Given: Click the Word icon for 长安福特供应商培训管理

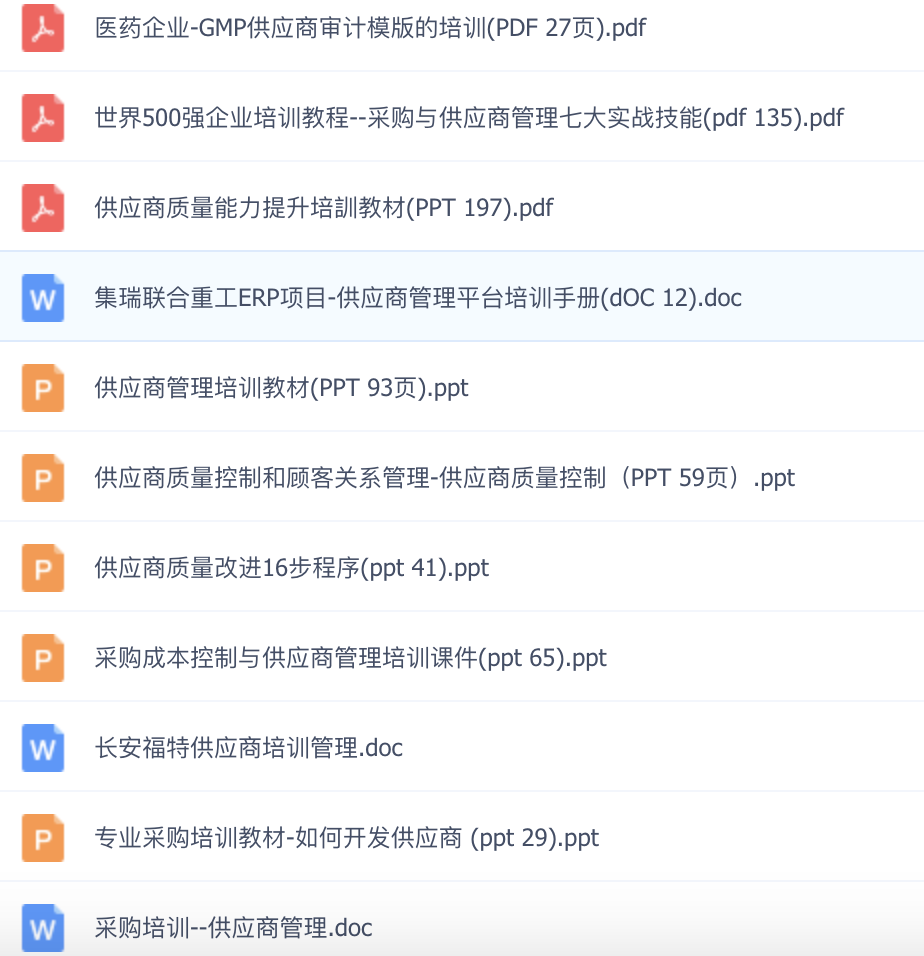Looking at the screenshot, I should (x=42, y=747).
